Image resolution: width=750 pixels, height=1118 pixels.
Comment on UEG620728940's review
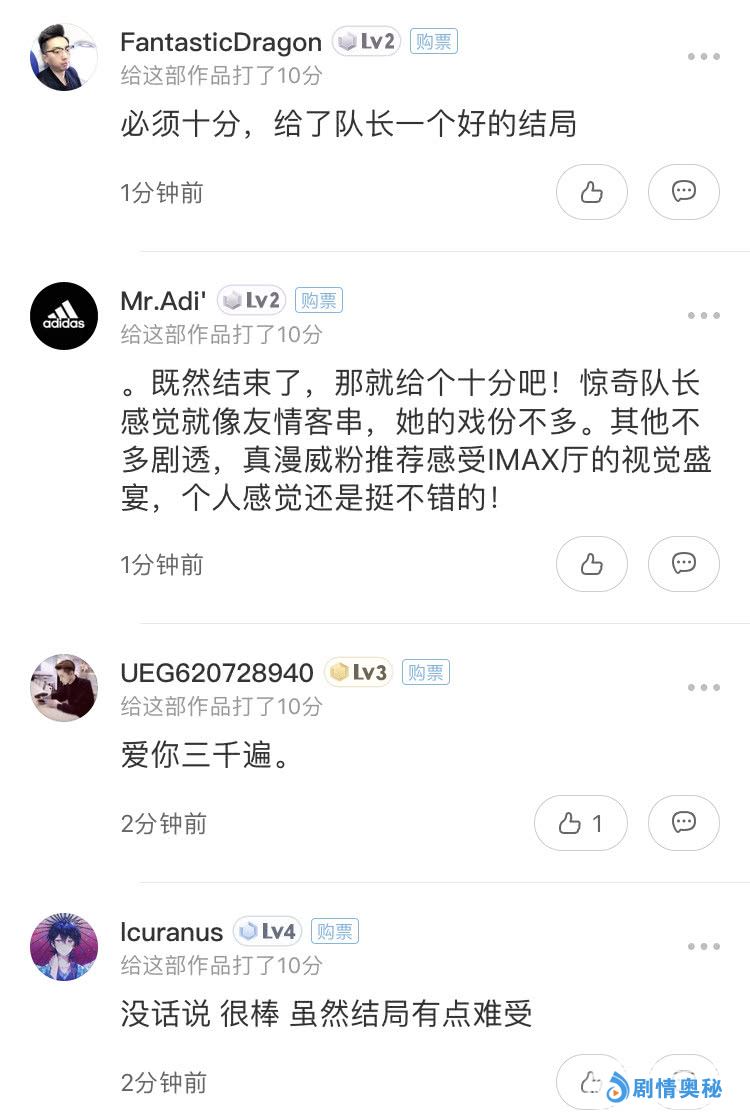pos(684,823)
